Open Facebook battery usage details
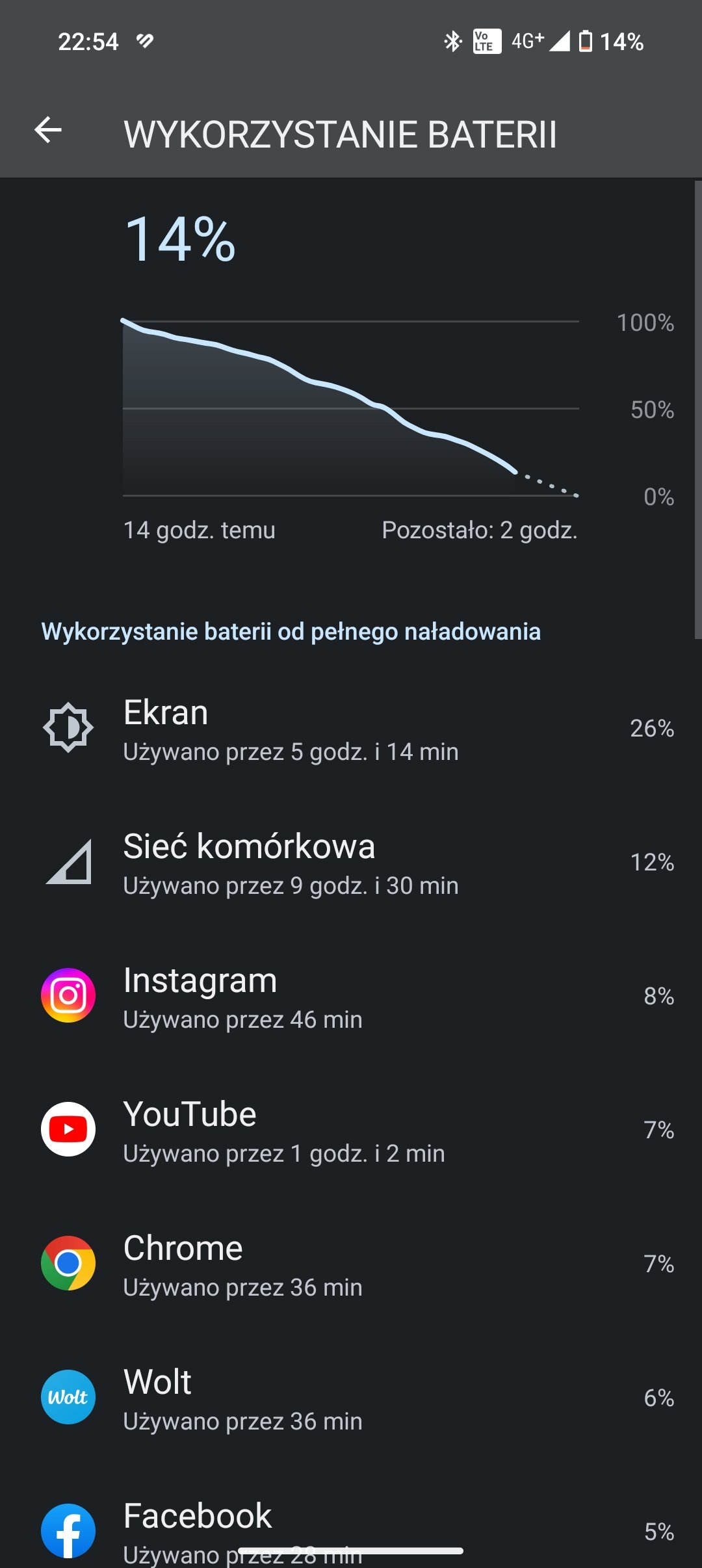 point(351,1521)
